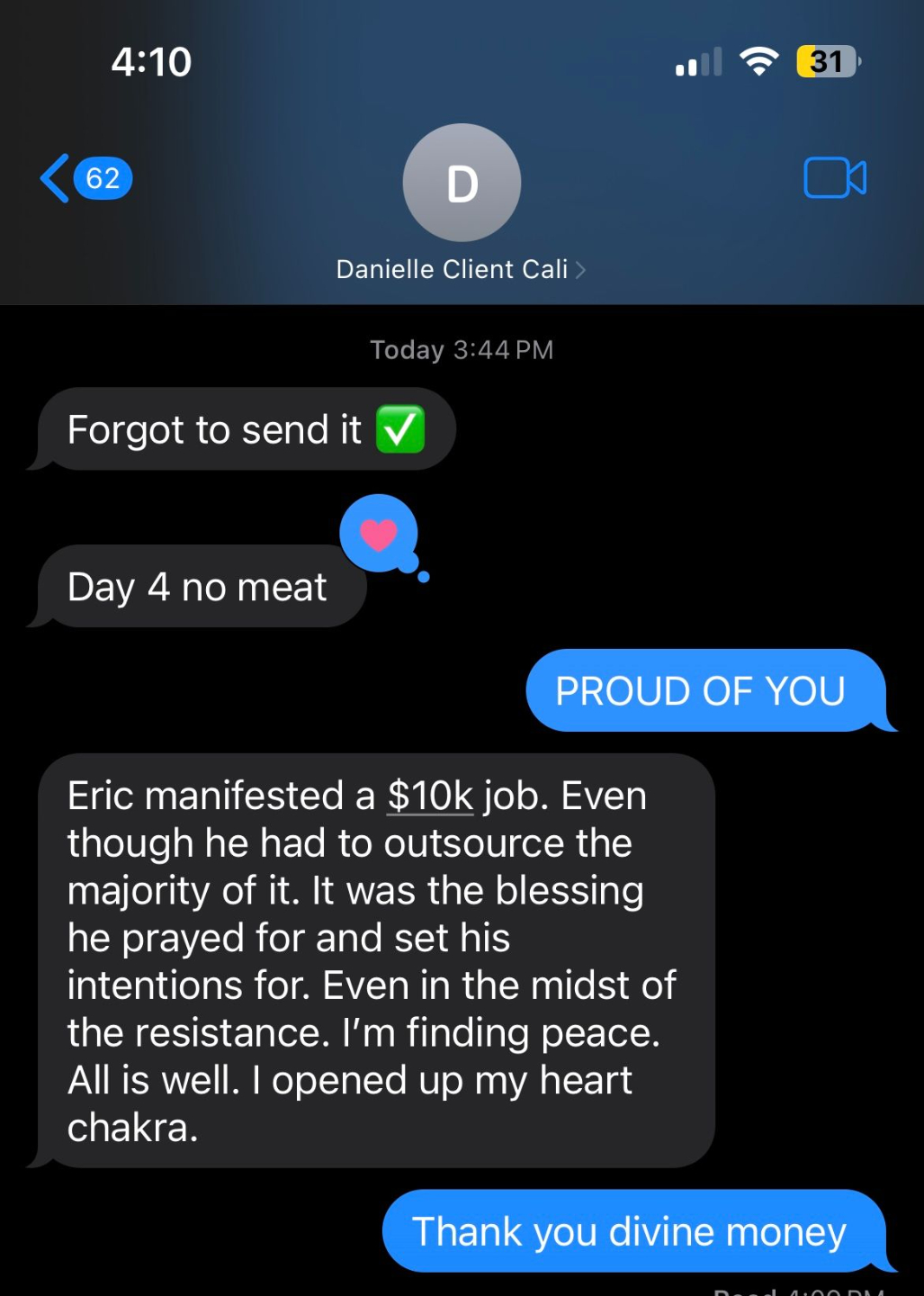Tap the heart reaction on Day 4 message

[379, 534]
